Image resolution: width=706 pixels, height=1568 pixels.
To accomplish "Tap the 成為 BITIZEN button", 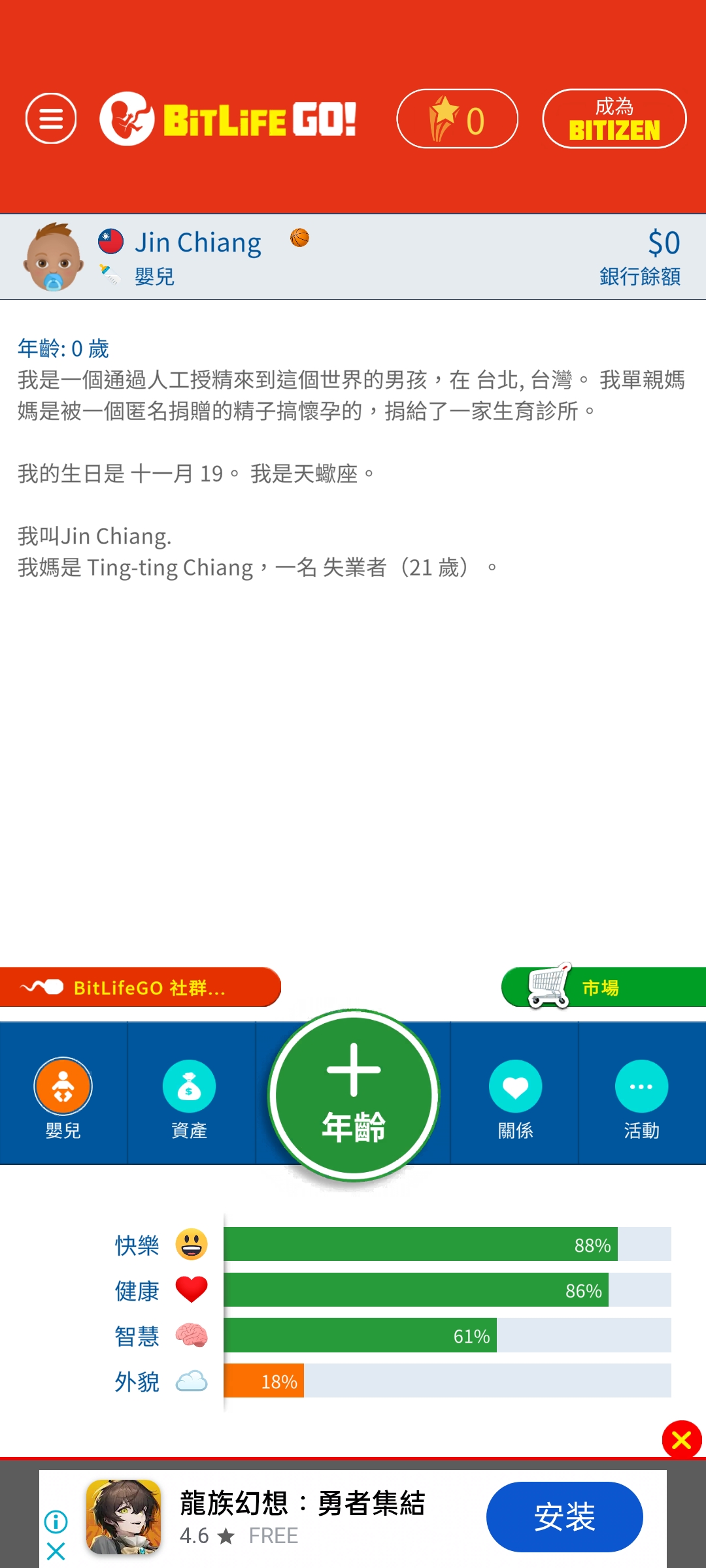I will [614, 118].
